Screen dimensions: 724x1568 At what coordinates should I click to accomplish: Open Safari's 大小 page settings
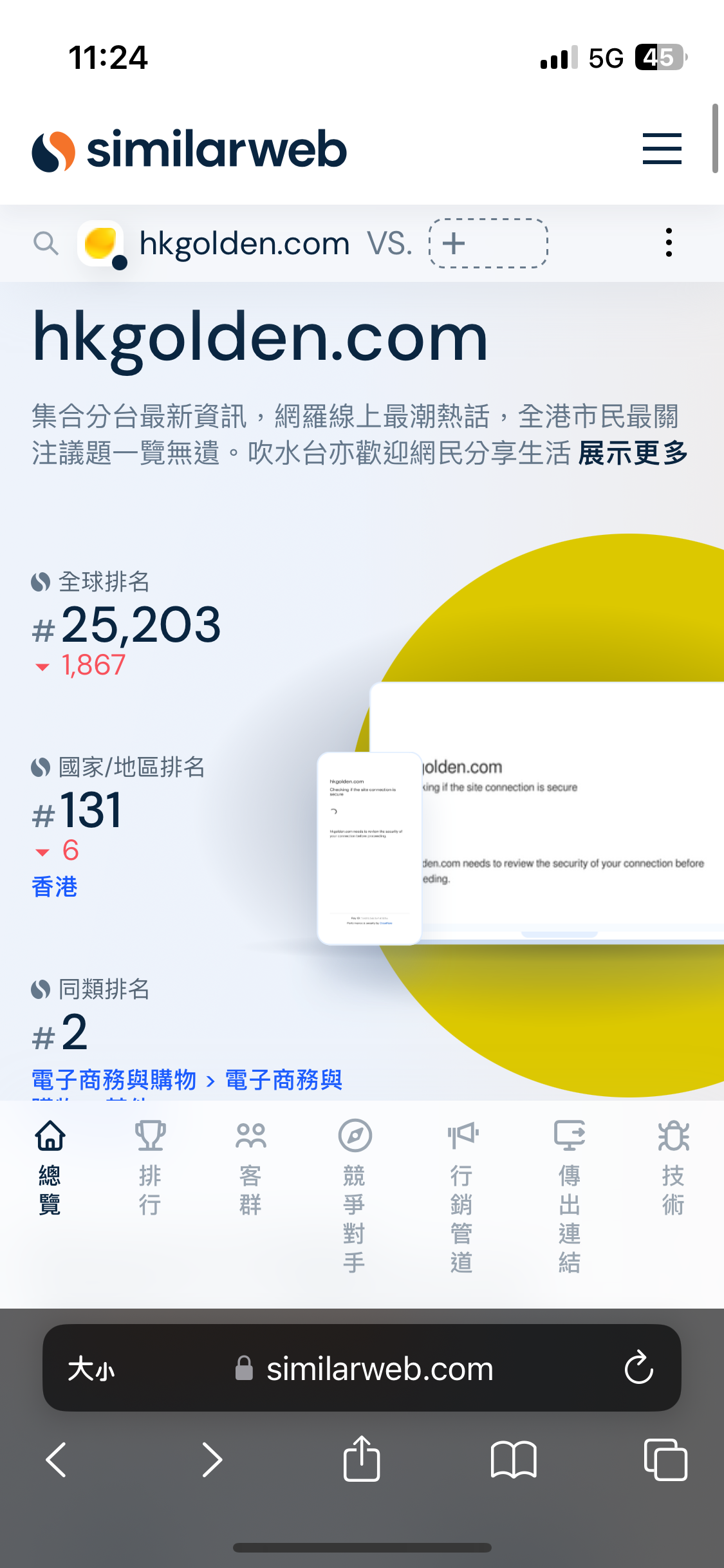tap(91, 1368)
